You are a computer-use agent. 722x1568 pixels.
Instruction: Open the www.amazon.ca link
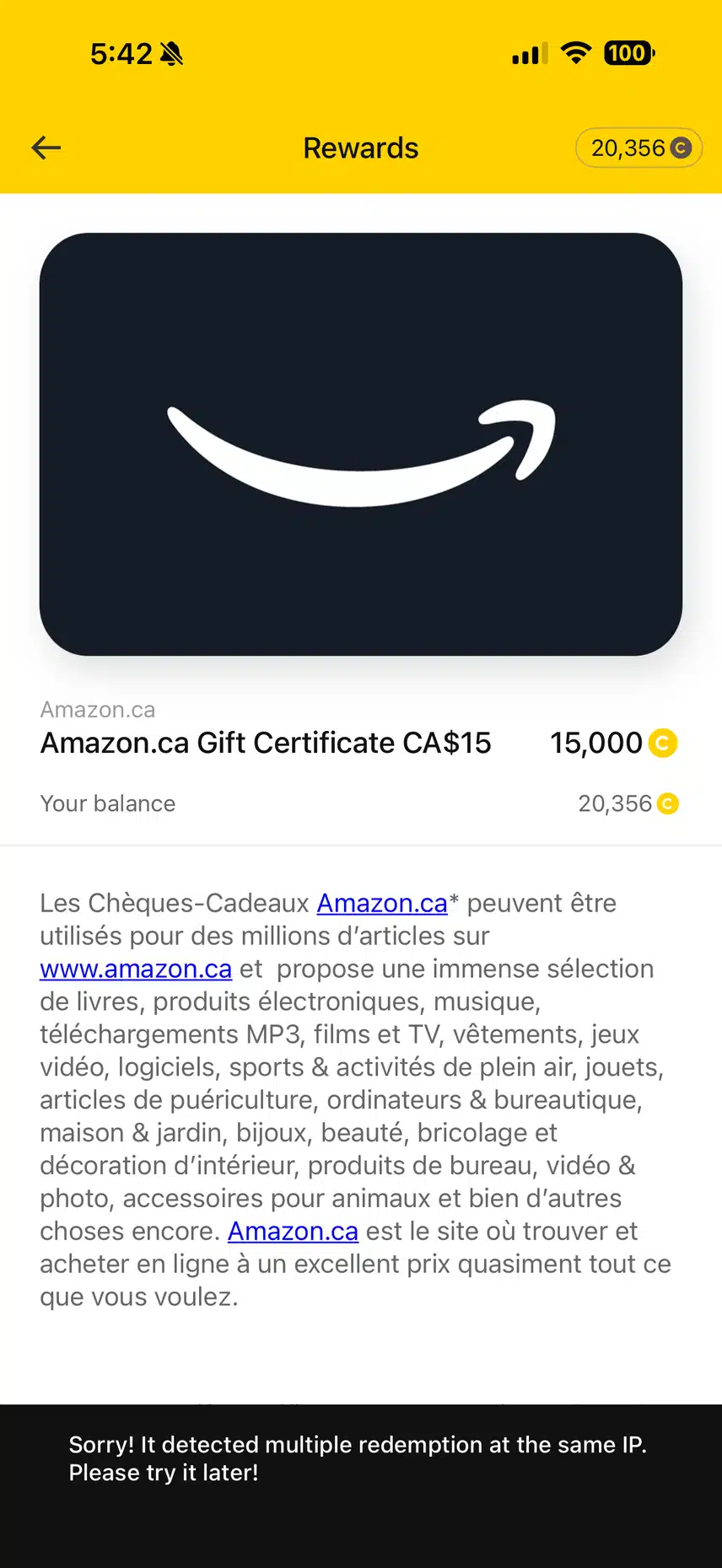[x=136, y=969]
